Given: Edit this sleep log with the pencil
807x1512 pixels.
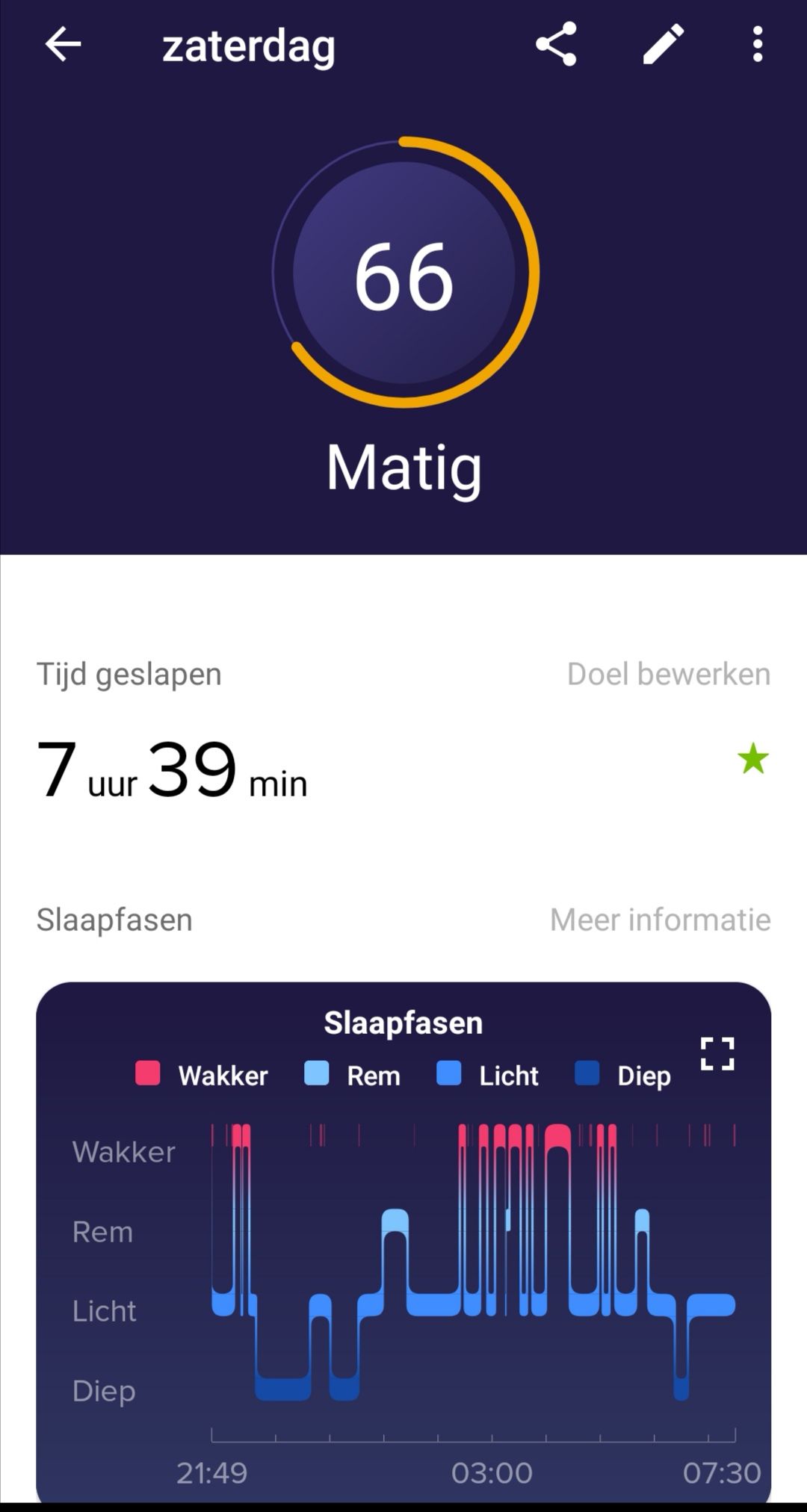Looking at the screenshot, I should coord(664,45).
